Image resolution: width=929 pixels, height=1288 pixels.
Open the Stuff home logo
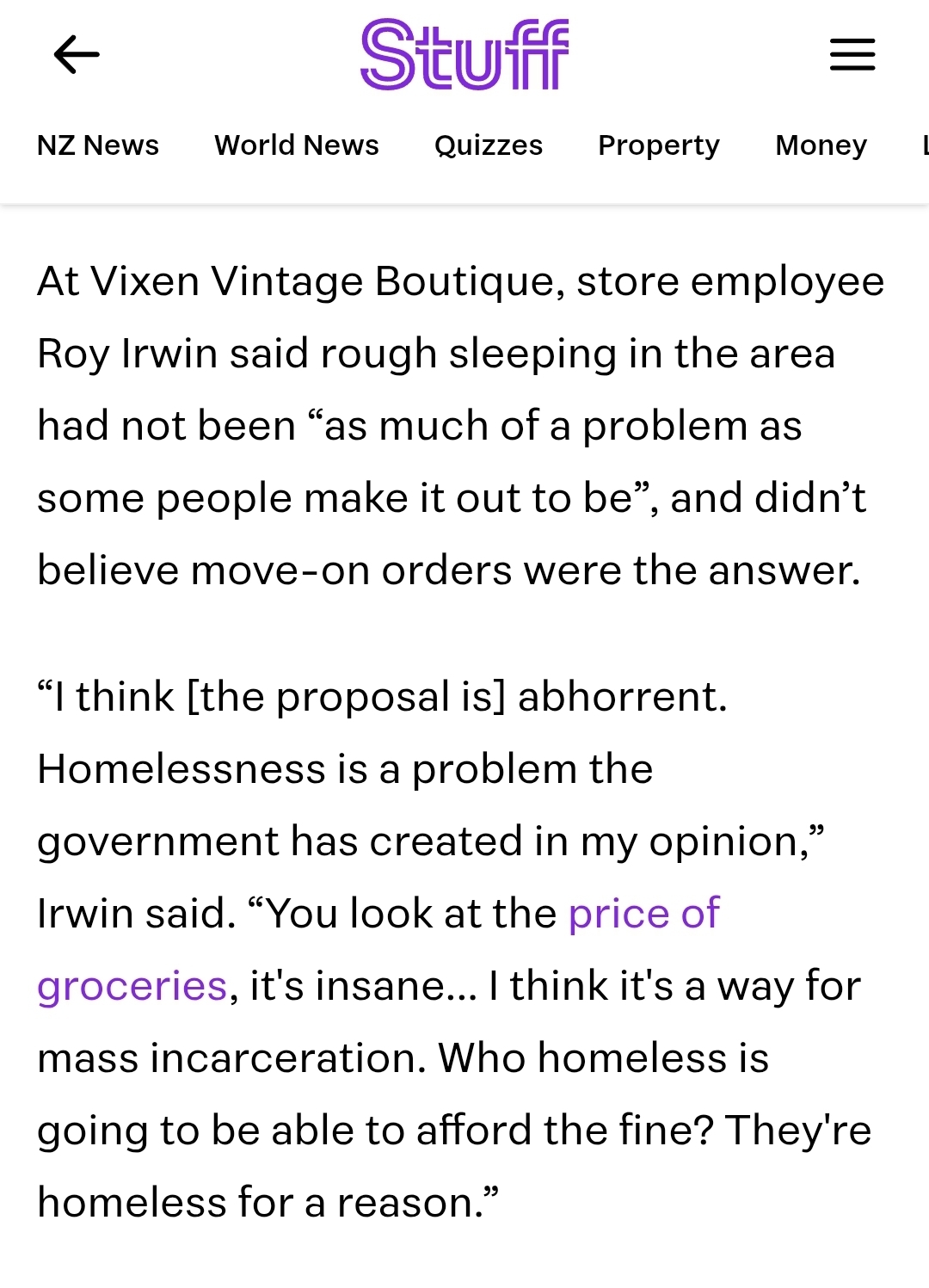coord(464,55)
